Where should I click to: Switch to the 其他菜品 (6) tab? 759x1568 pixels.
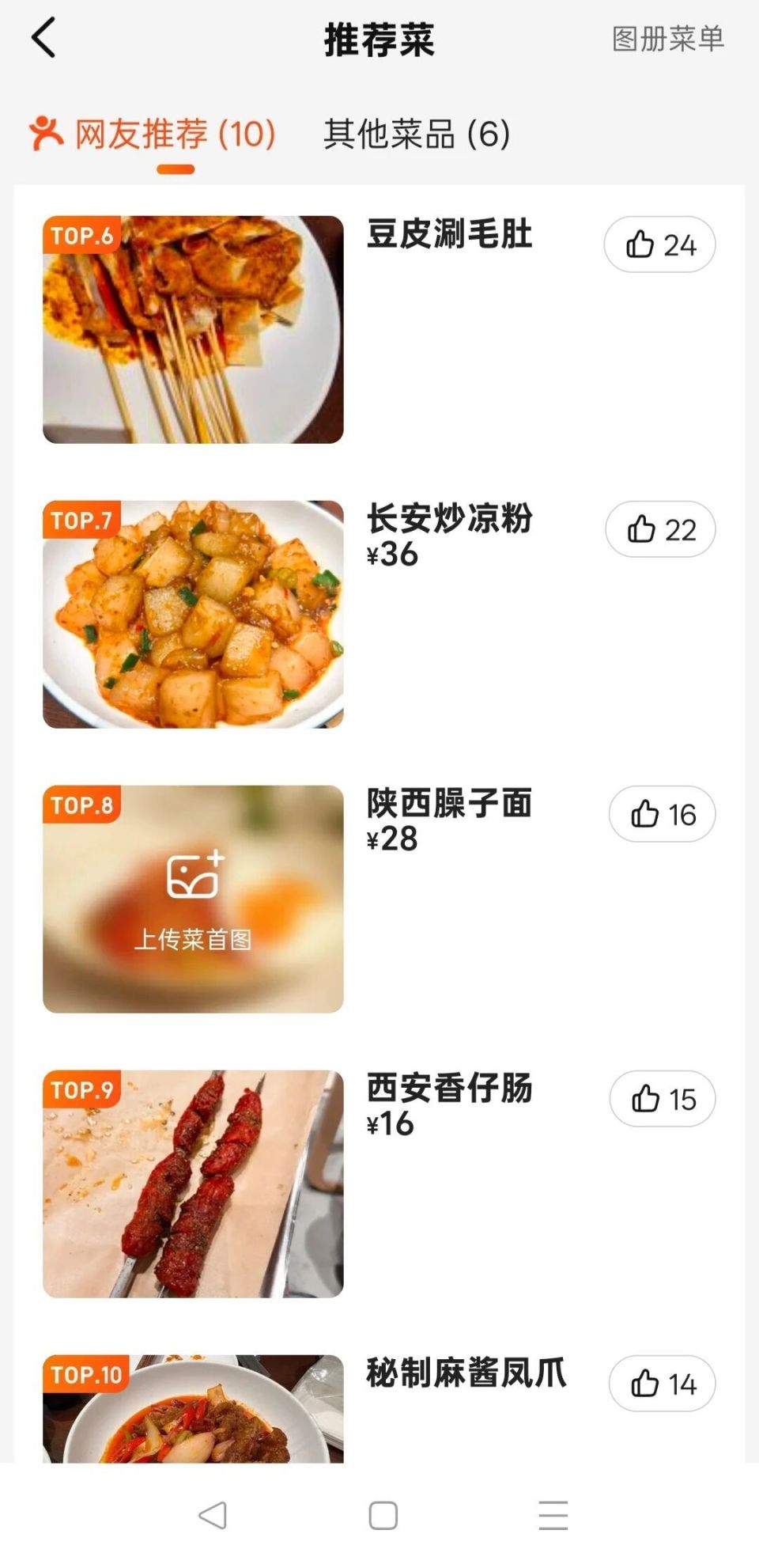[417, 133]
